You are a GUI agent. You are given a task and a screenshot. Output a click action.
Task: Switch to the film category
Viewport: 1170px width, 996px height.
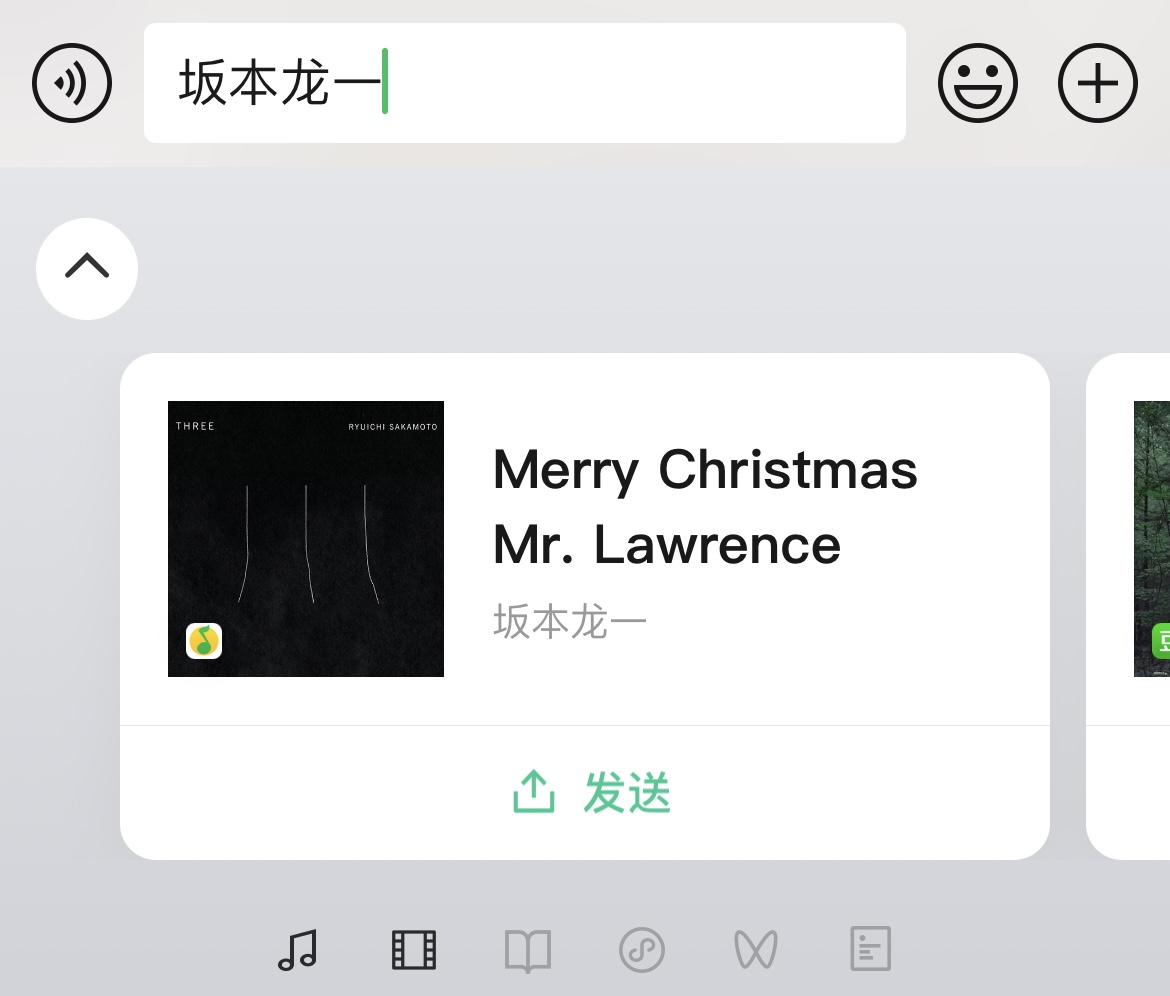click(x=413, y=949)
